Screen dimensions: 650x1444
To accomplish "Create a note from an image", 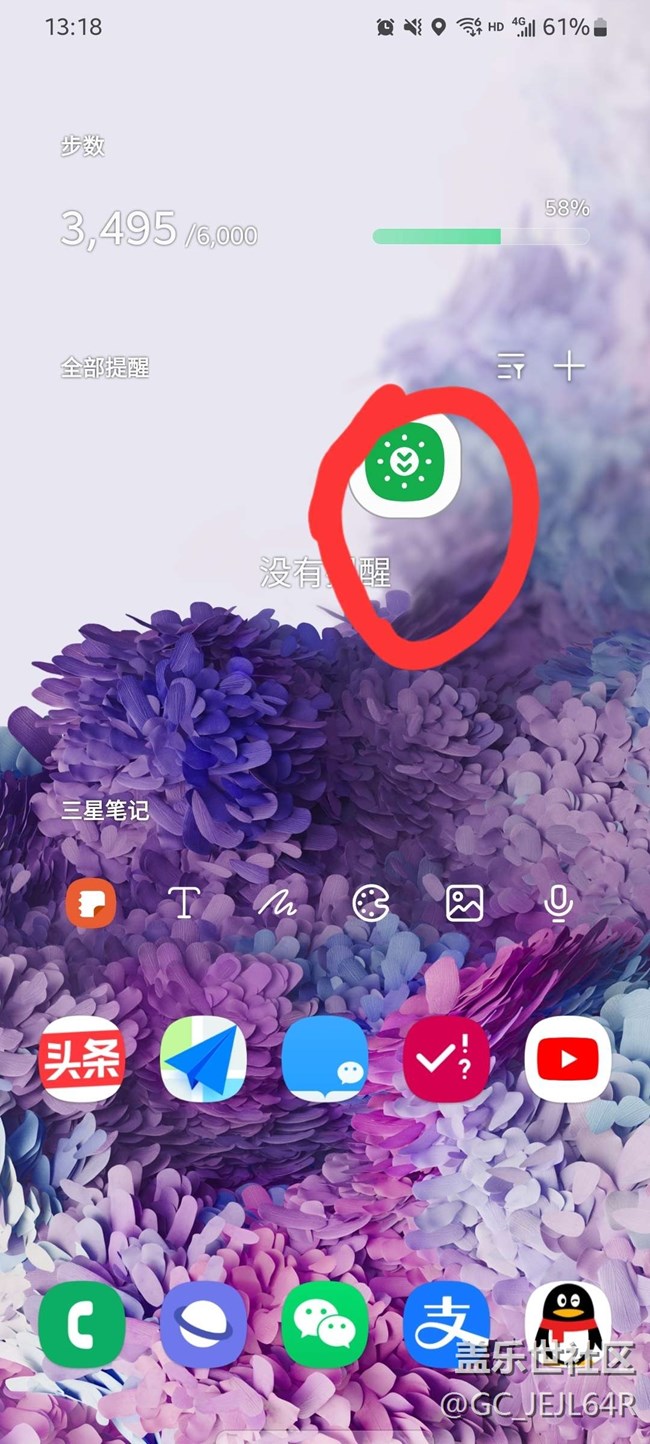I will [464, 904].
